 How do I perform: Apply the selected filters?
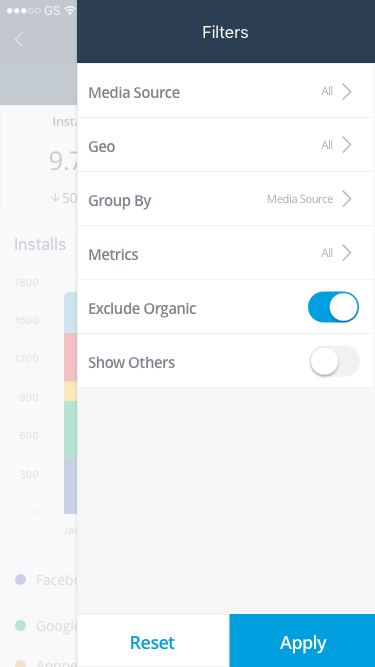pyautogui.click(x=302, y=641)
